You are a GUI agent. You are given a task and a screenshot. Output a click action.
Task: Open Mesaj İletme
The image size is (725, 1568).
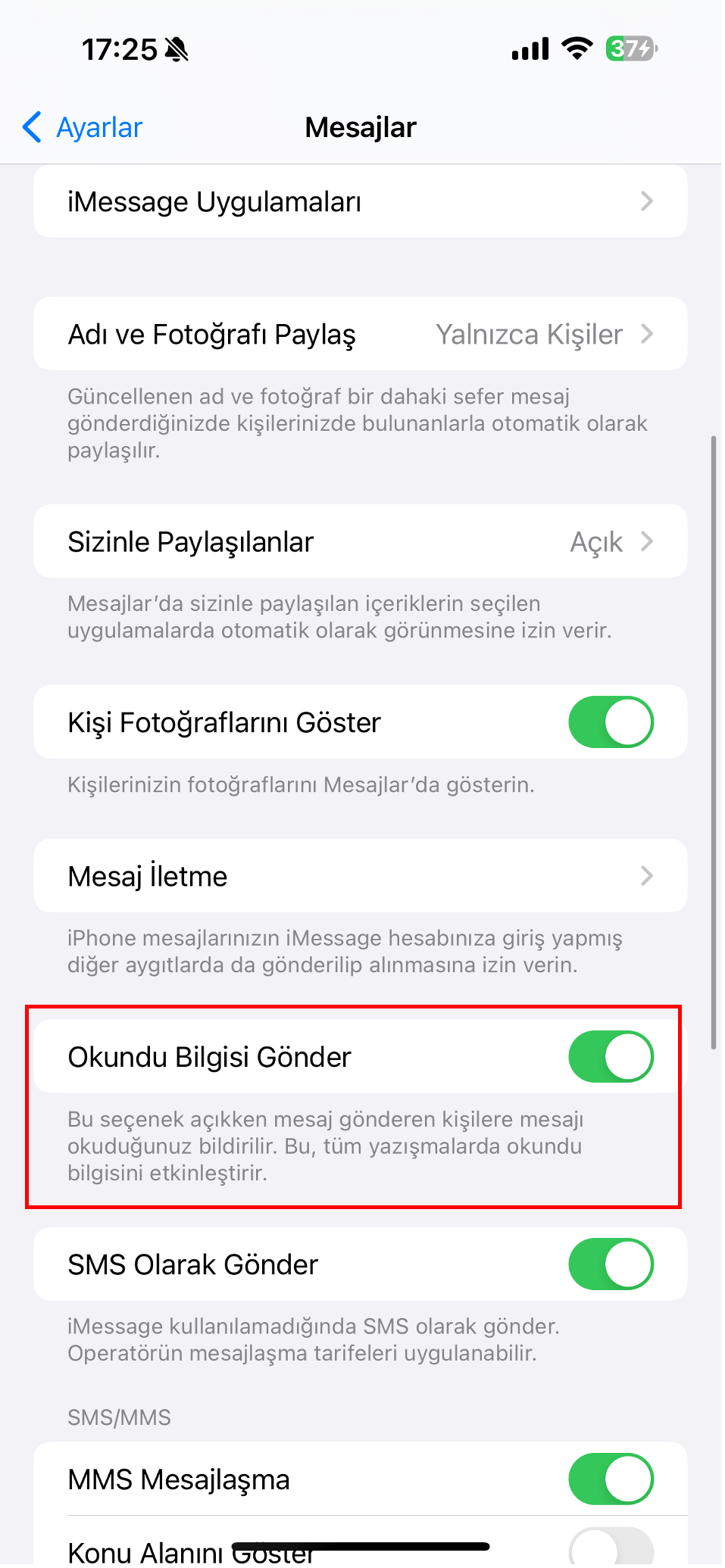pos(361,876)
